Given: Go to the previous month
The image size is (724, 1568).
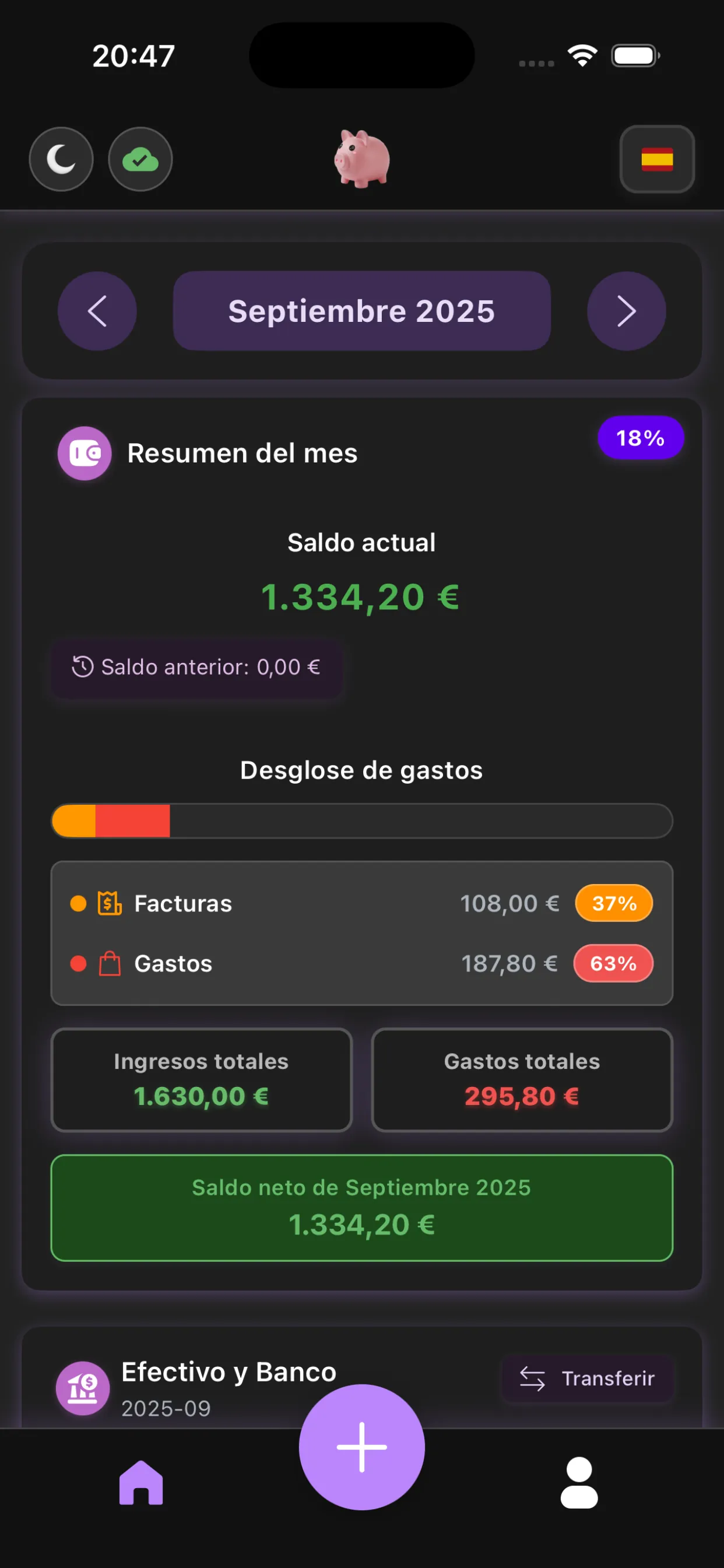Looking at the screenshot, I should coord(97,311).
